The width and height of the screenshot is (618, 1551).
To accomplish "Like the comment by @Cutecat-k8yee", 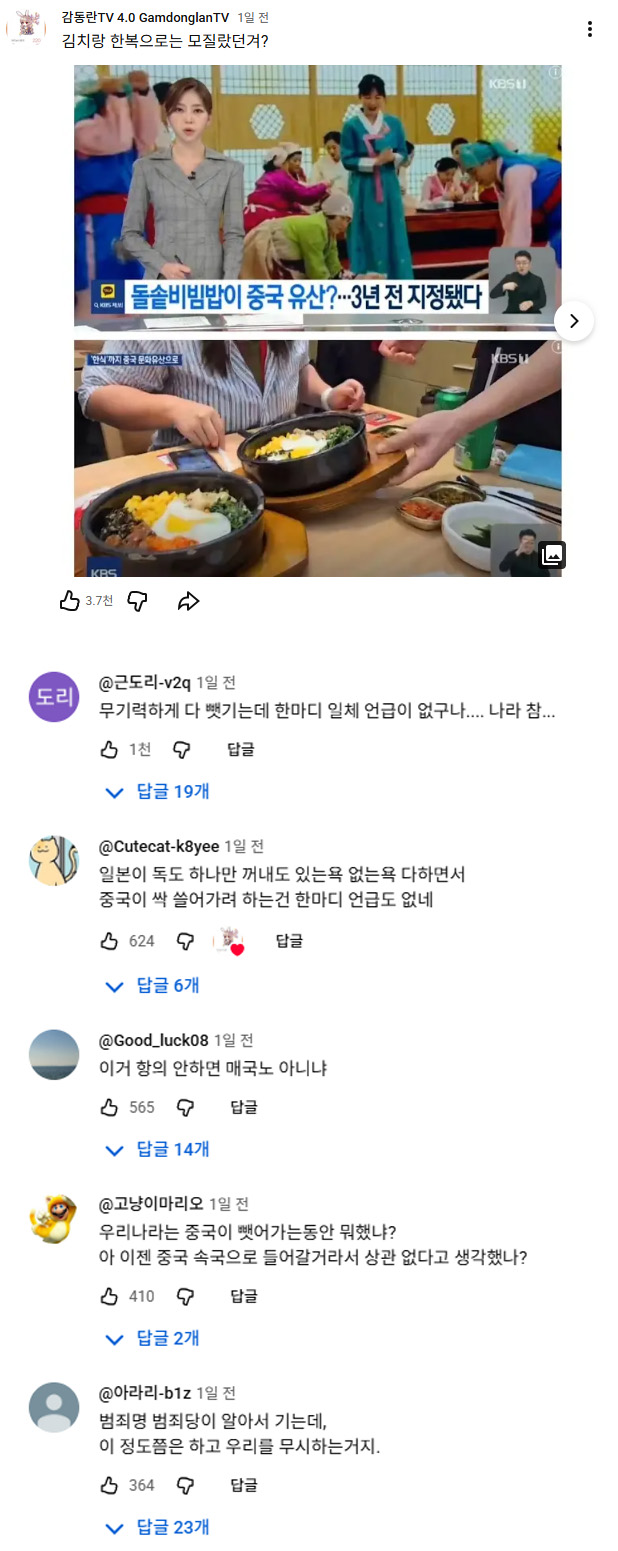I will coord(110,941).
